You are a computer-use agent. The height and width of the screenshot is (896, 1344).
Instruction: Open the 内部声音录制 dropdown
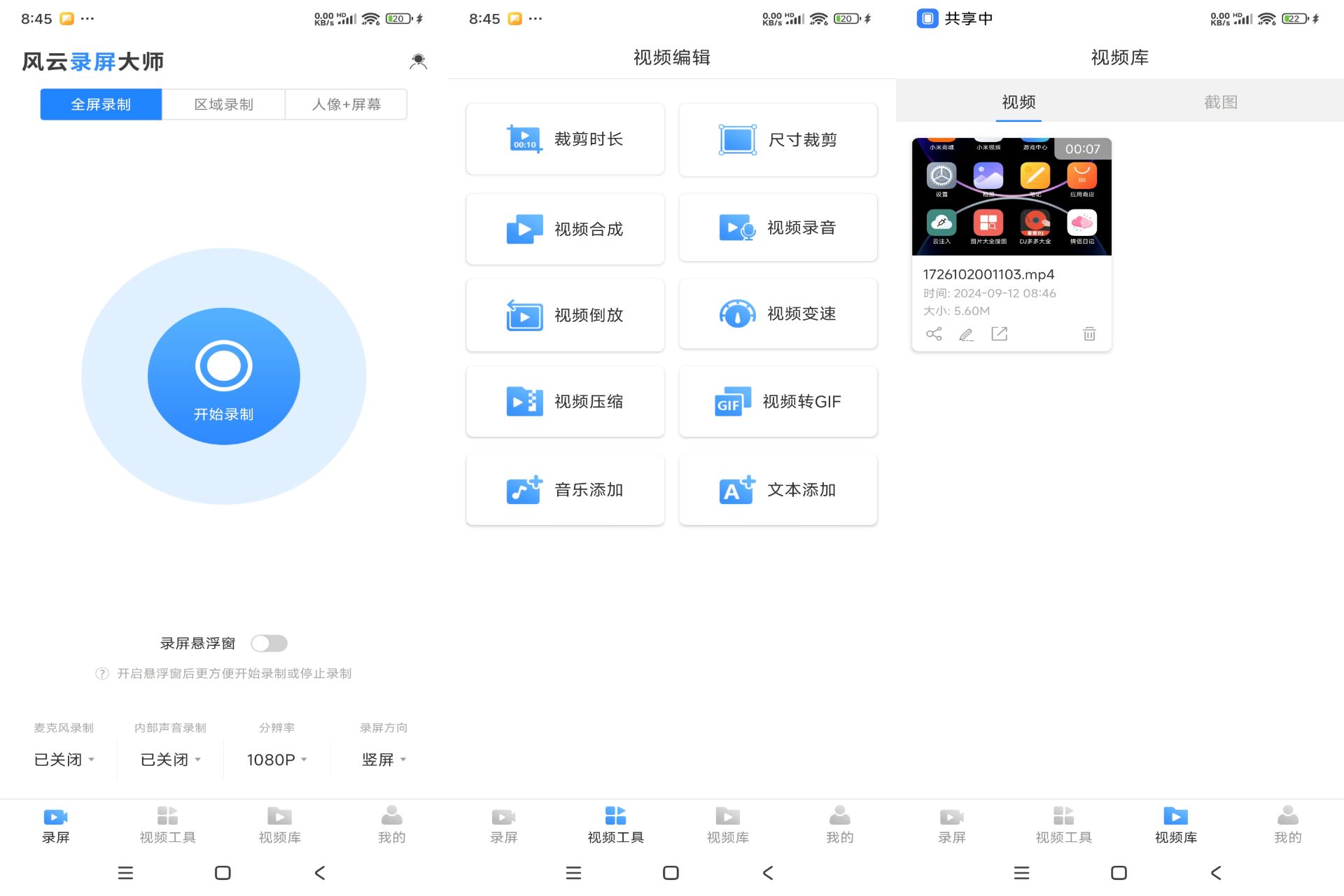tap(170, 759)
